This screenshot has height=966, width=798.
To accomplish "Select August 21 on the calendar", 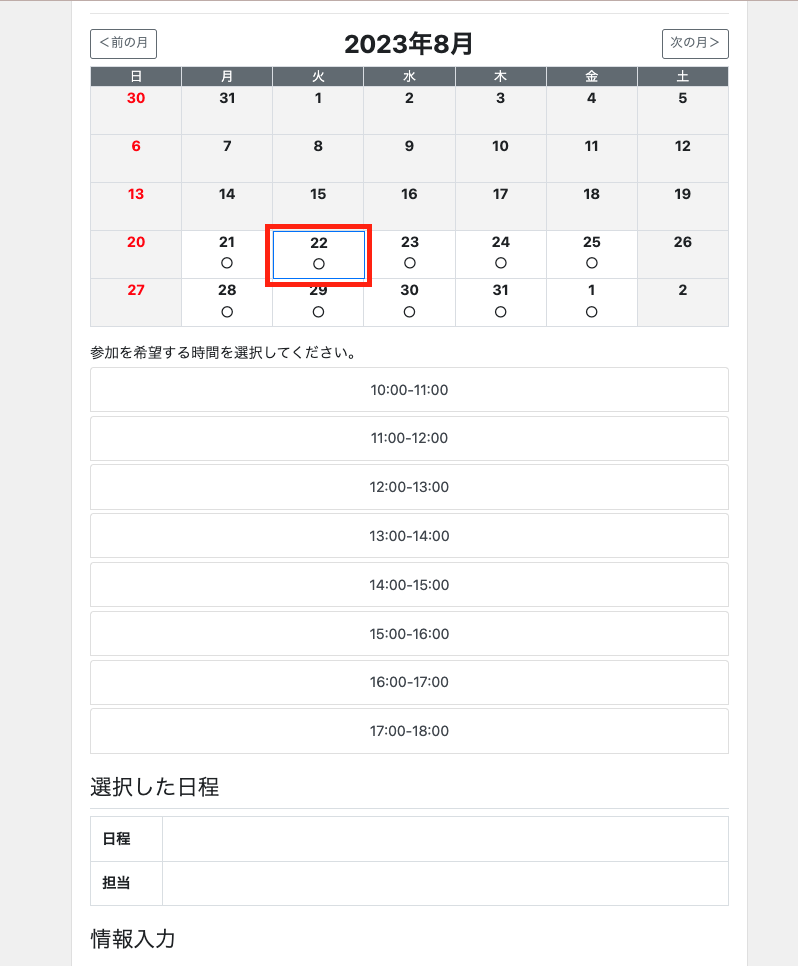I will pyautogui.click(x=227, y=254).
